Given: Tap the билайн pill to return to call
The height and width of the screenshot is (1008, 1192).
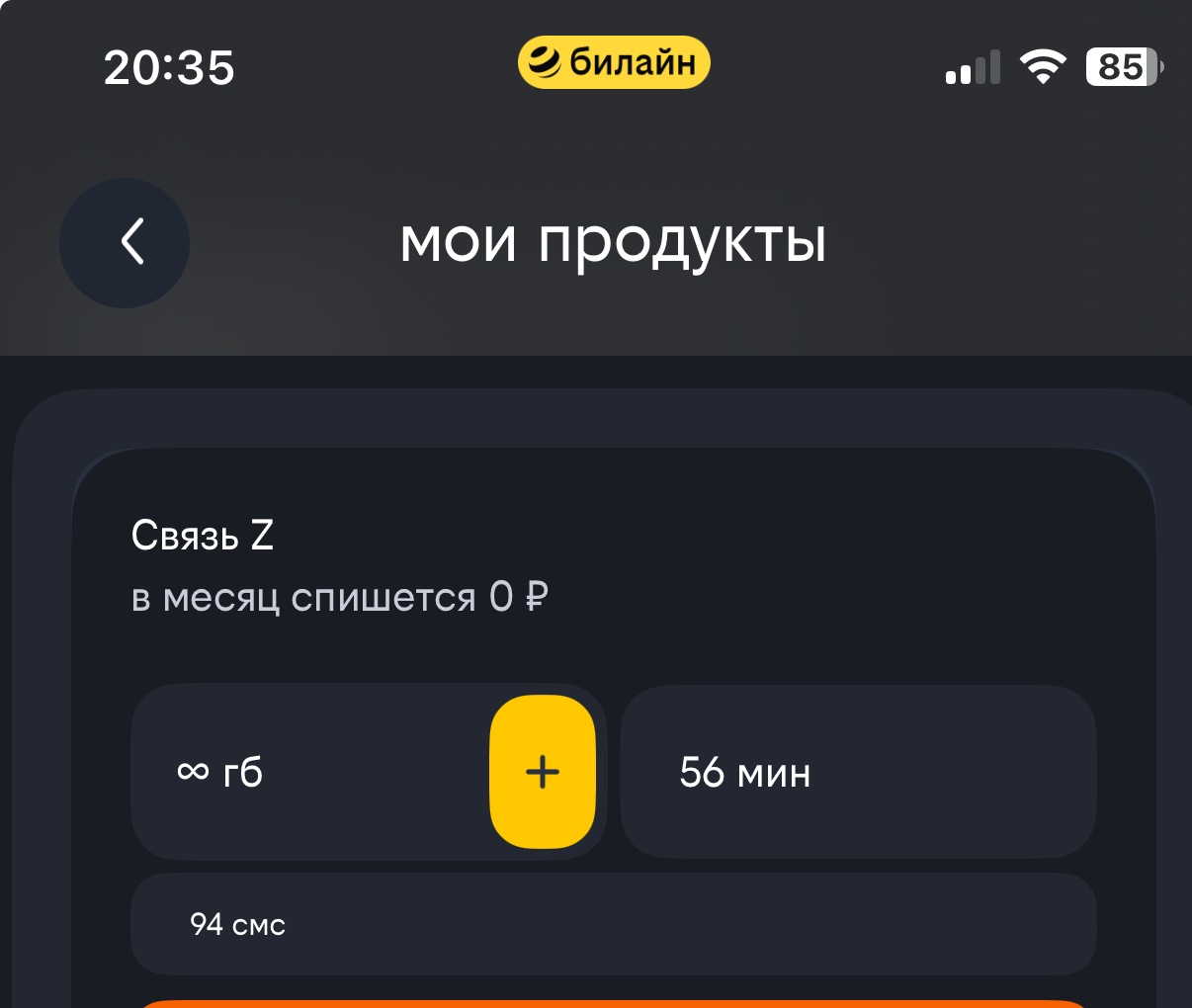Looking at the screenshot, I should pyautogui.click(x=614, y=63).
